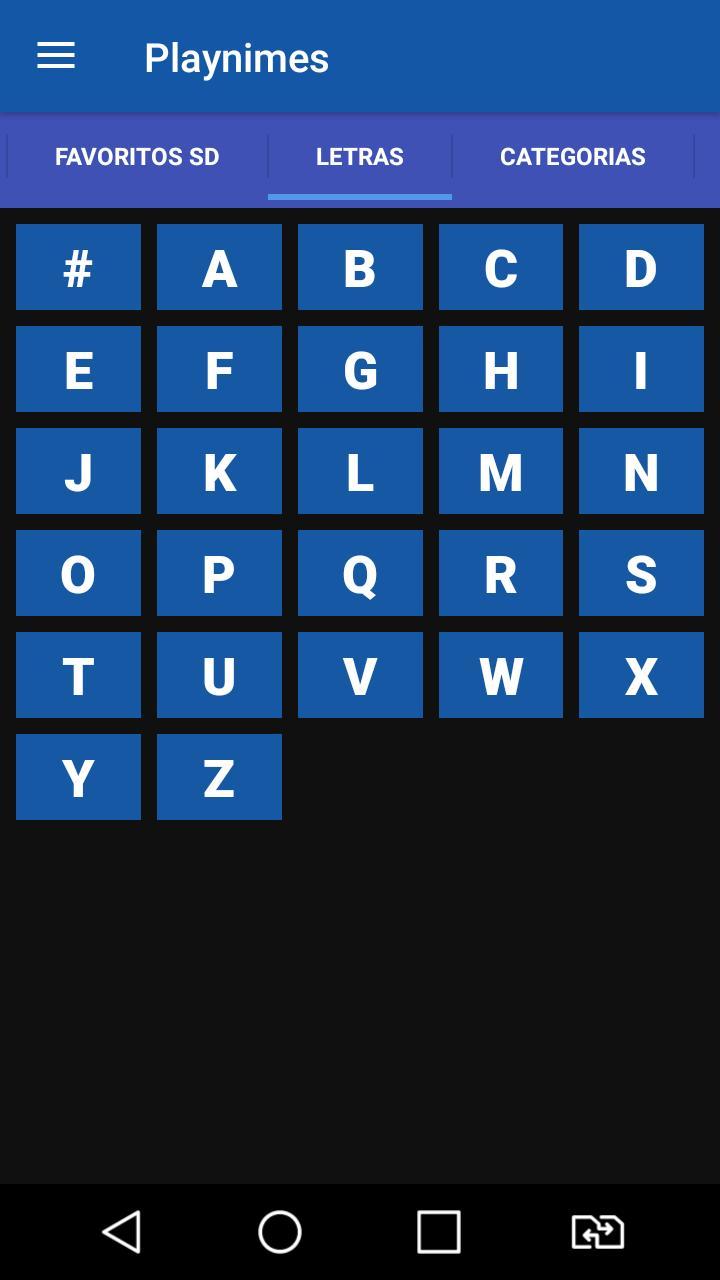
Task: Select the Letras tab
Action: coord(360,157)
